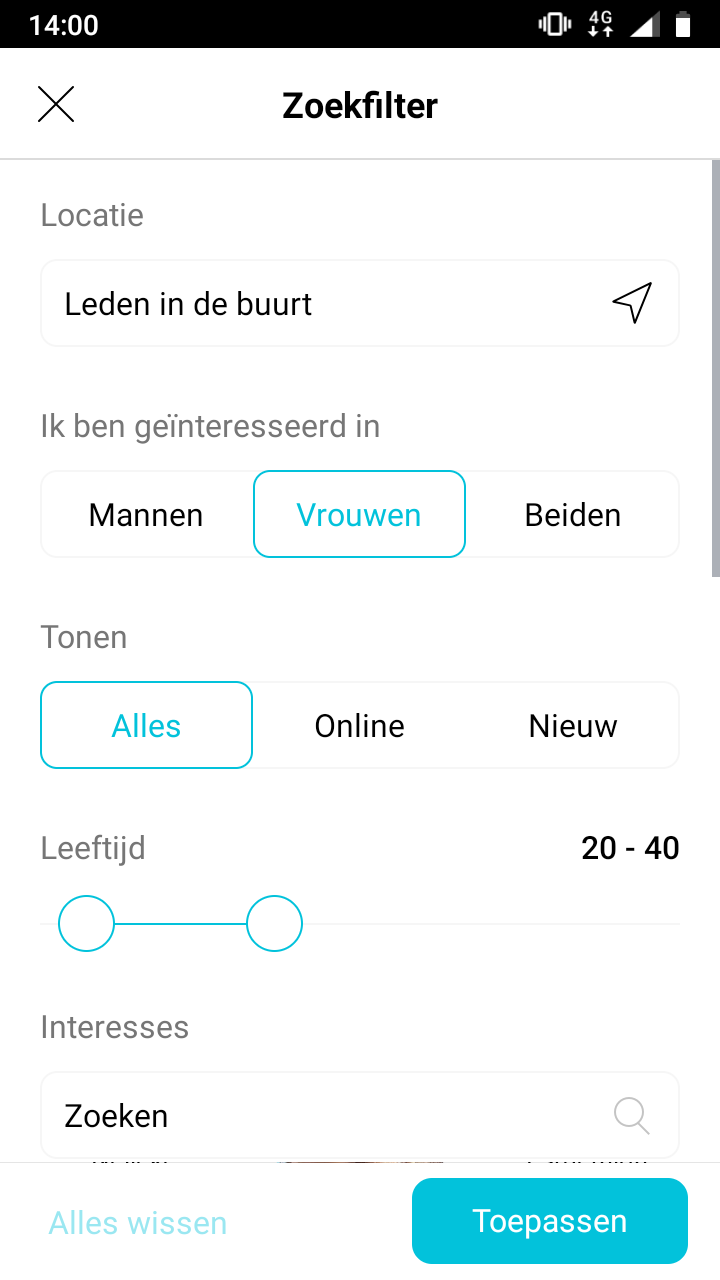
Task: Click the 4G network icon in the status bar
Action: [601, 22]
